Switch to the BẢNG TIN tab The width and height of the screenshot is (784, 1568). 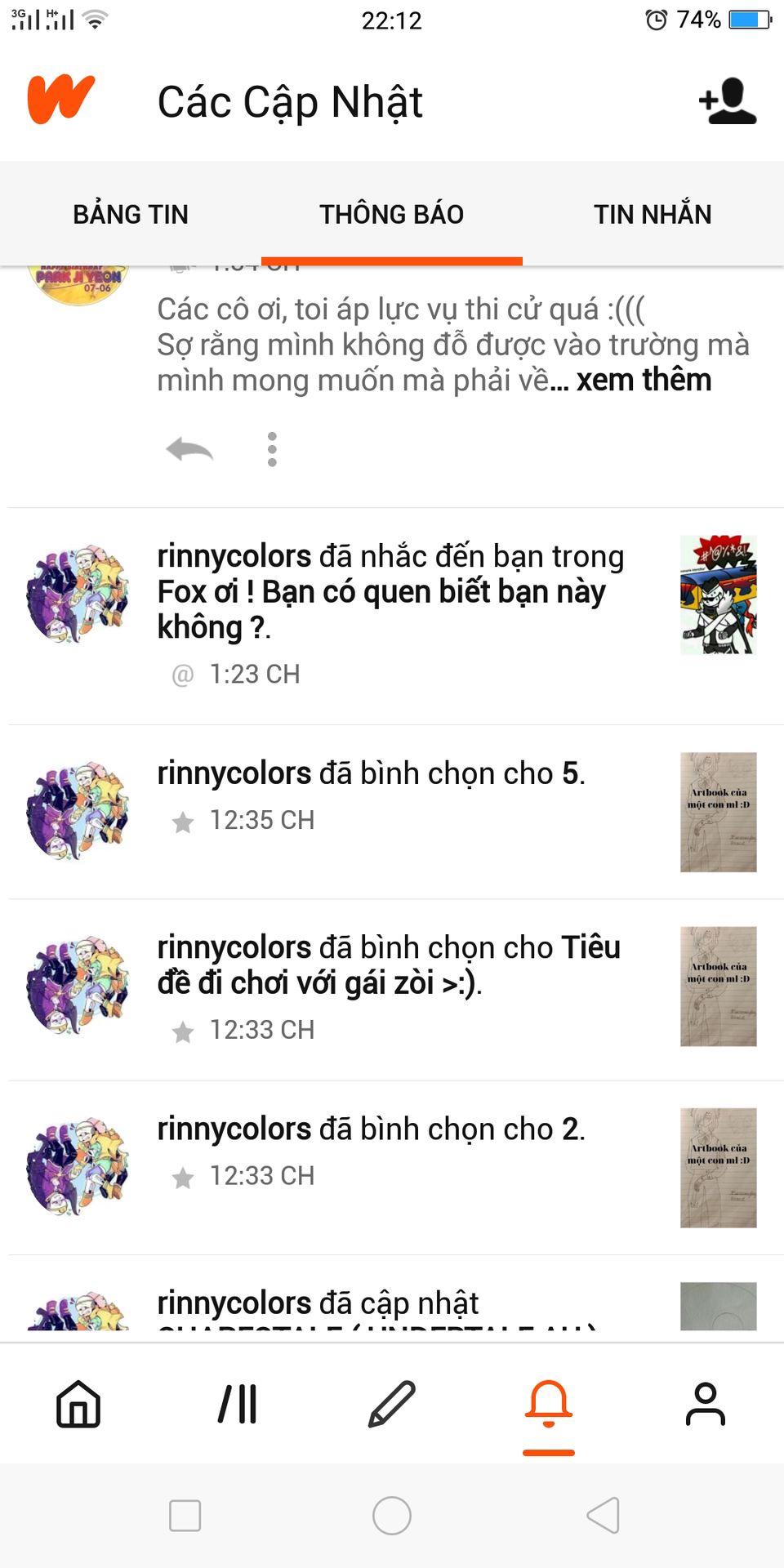(x=131, y=214)
